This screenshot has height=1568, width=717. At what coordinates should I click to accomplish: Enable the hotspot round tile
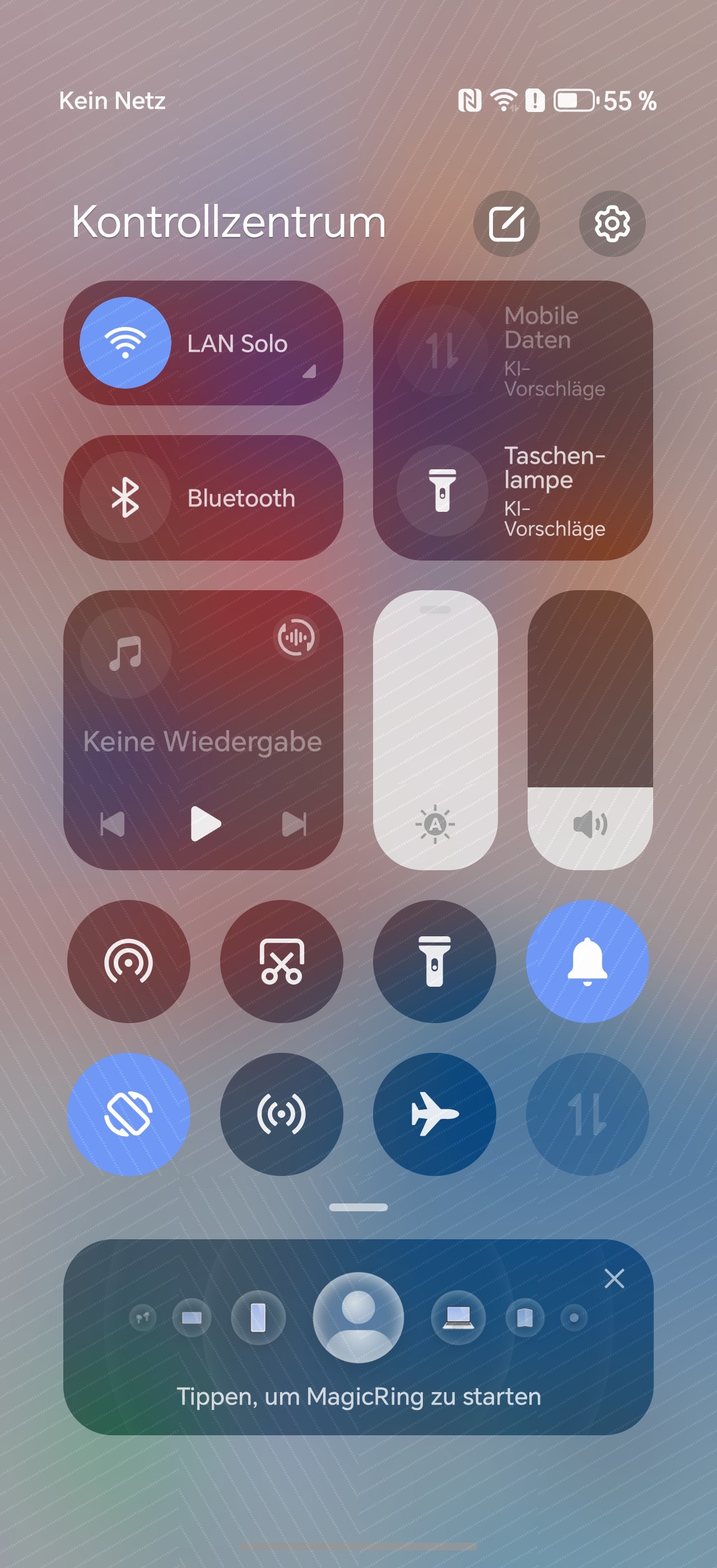point(128,961)
